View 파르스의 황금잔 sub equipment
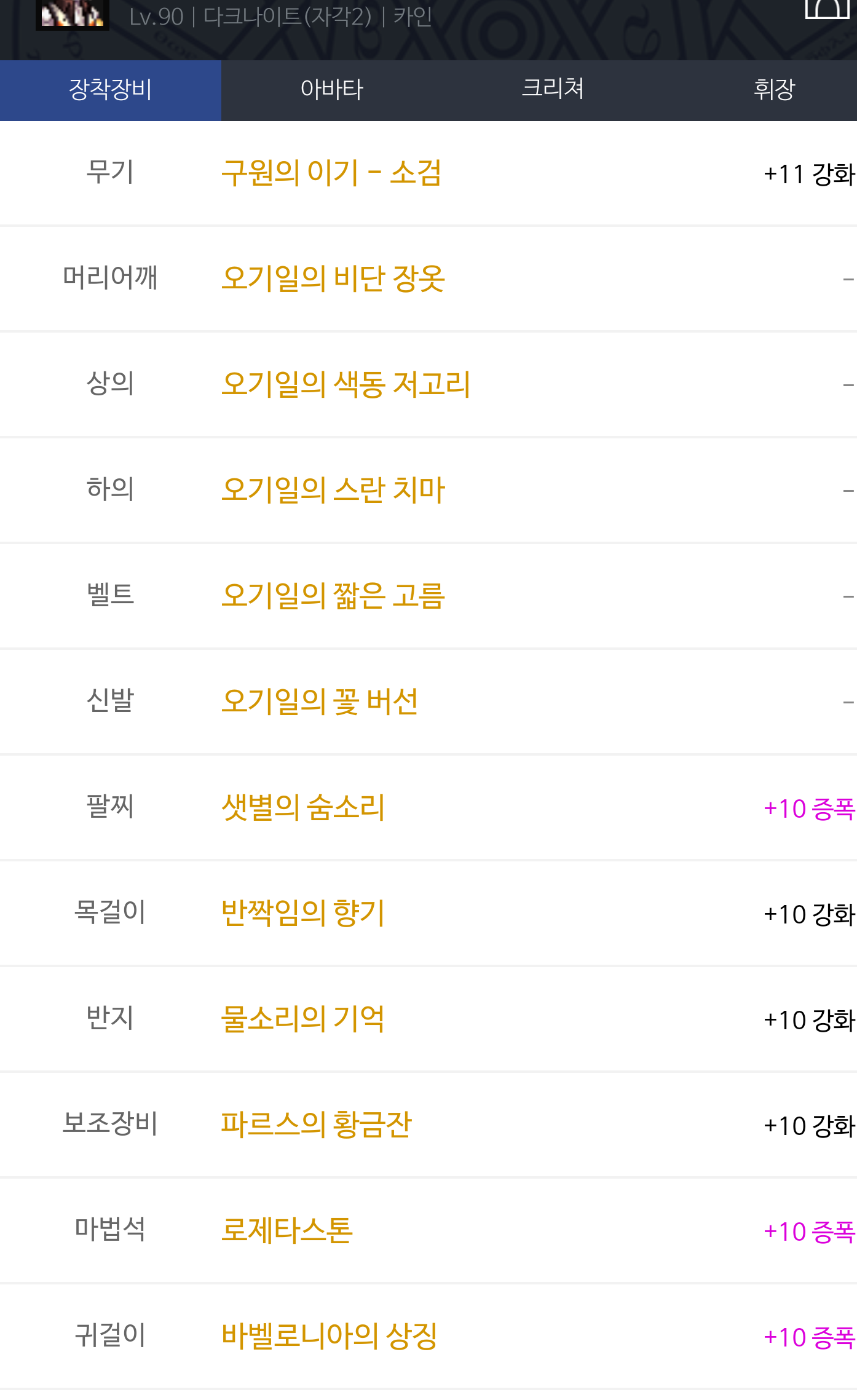This screenshot has height=1400, width=857. point(316,1125)
